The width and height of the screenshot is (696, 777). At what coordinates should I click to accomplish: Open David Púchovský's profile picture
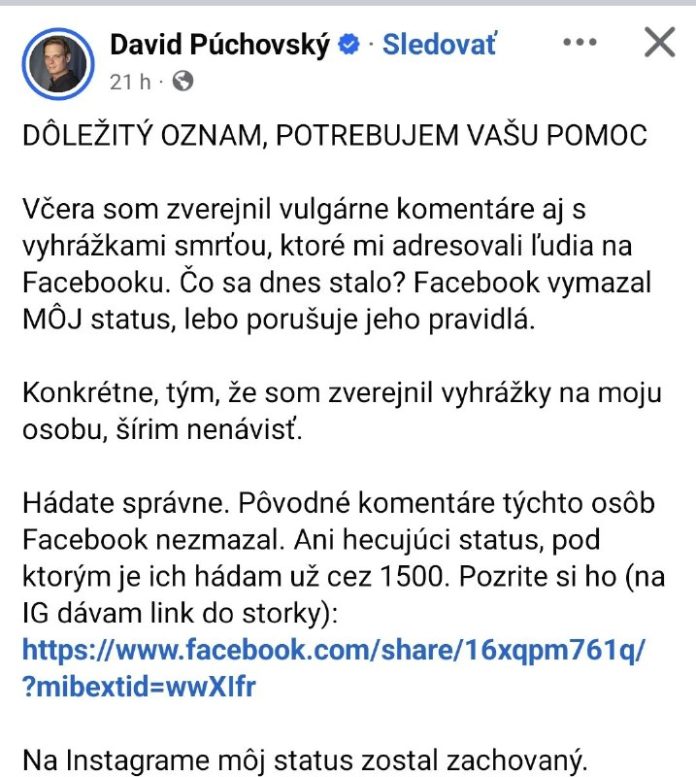tap(58, 61)
